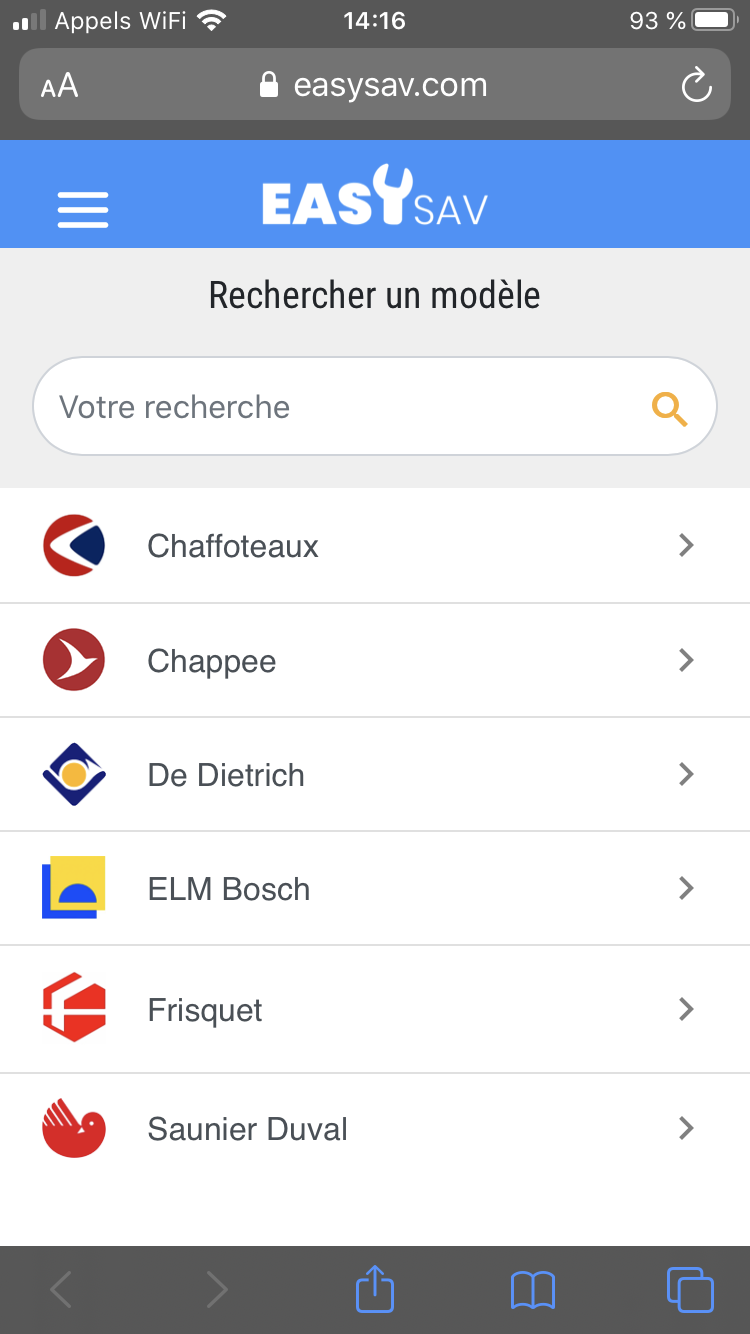
Task: Click the Safari share icon
Action: pos(374,1289)
